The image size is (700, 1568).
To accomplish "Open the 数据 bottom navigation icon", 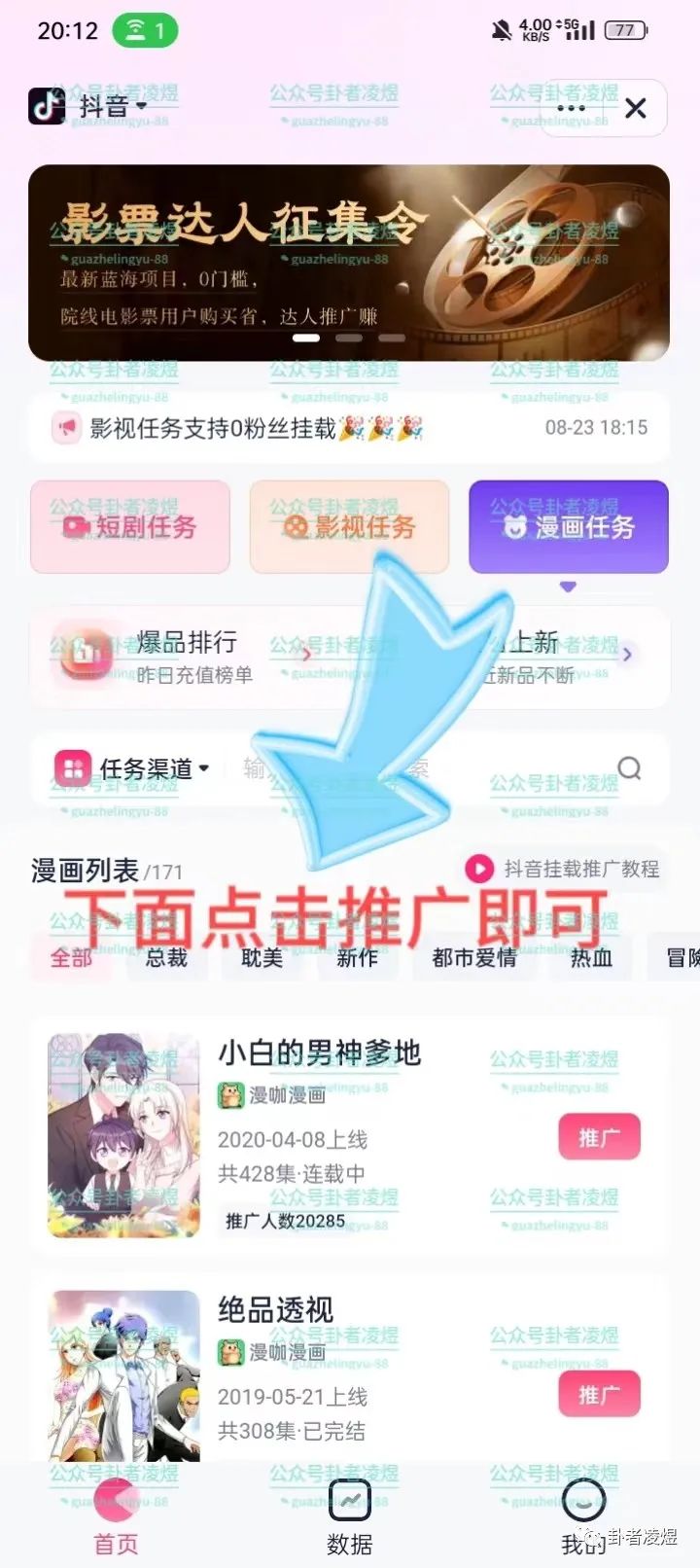I will point(350,1502).
